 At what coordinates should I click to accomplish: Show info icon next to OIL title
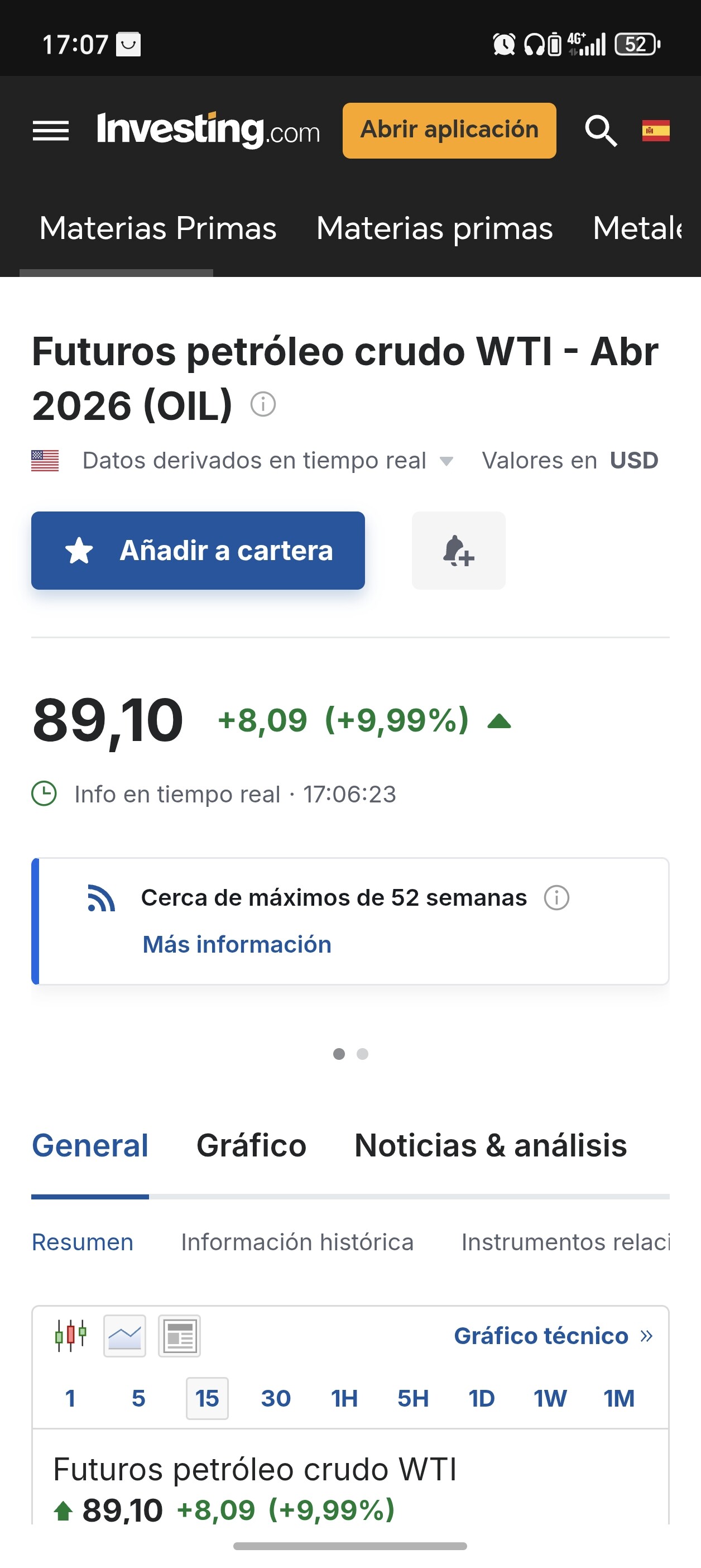(263, 404)
